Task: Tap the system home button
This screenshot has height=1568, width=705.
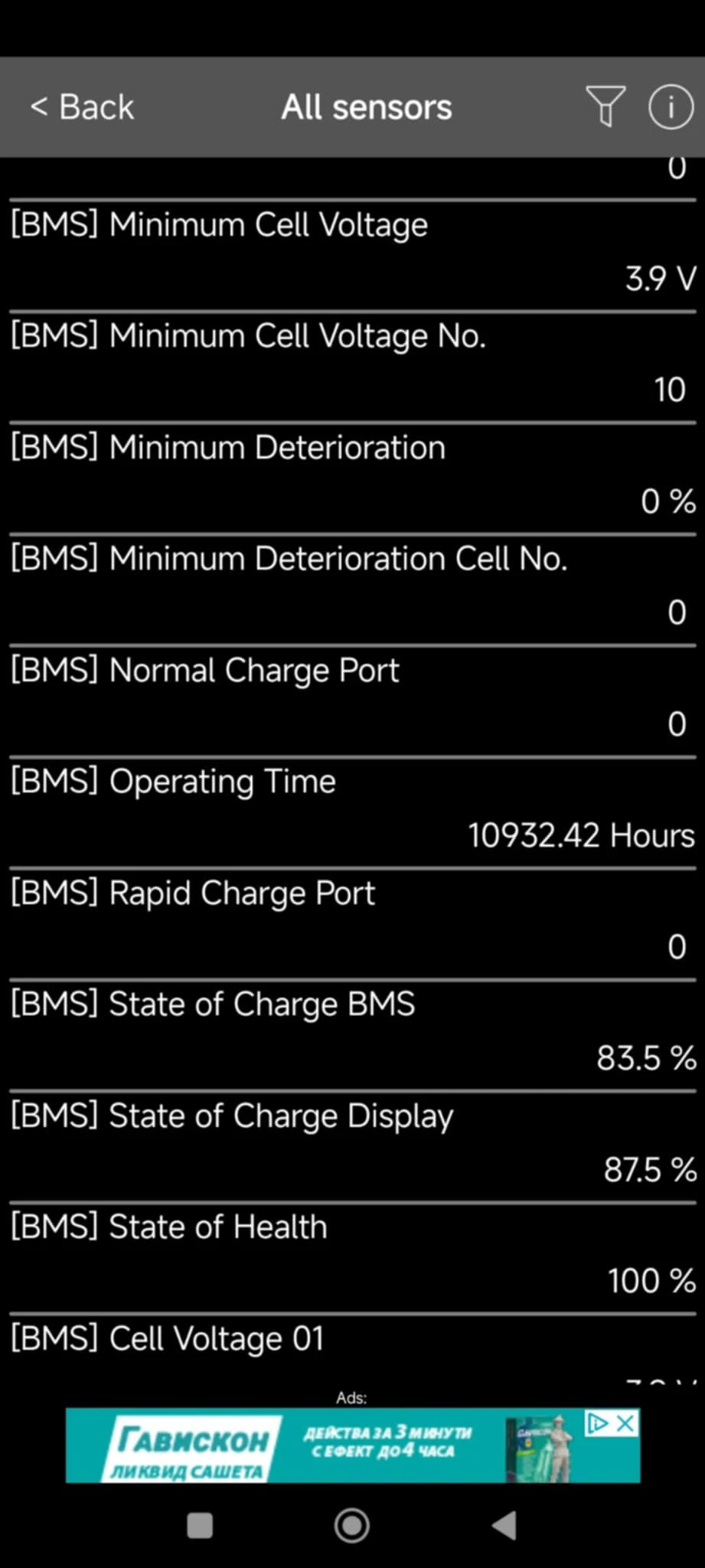Action: pyautogui.click(x=352, y=1525)
